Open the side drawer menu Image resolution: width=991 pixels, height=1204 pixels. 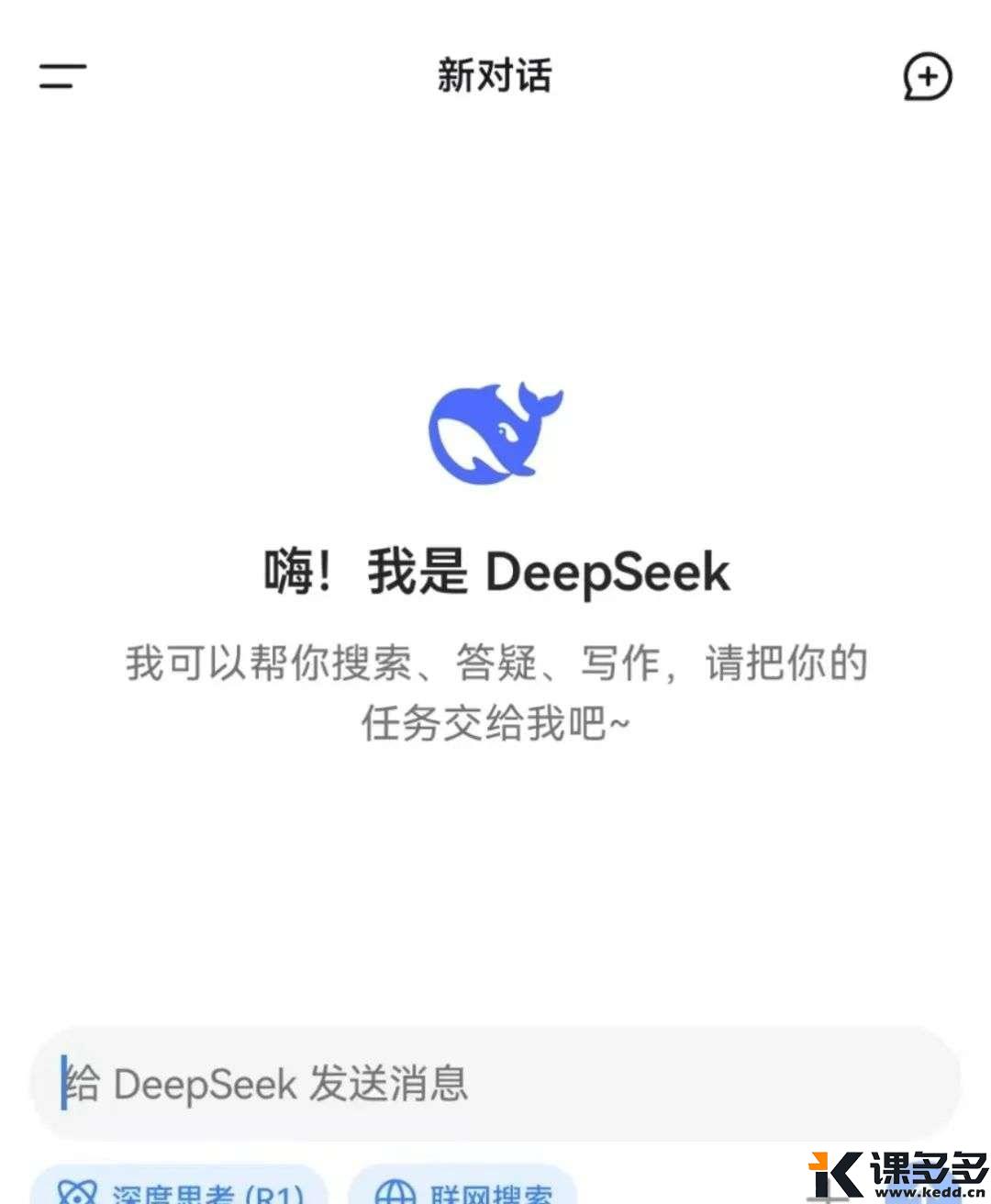(62, 76)
